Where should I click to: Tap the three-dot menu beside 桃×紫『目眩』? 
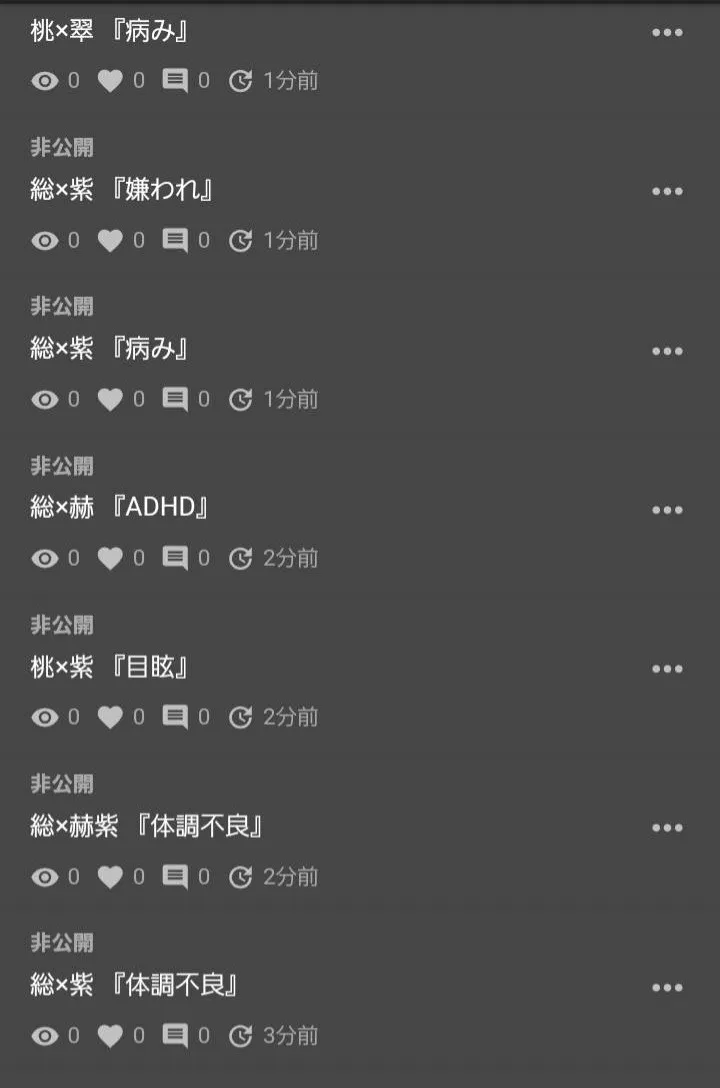coord(667,669)
